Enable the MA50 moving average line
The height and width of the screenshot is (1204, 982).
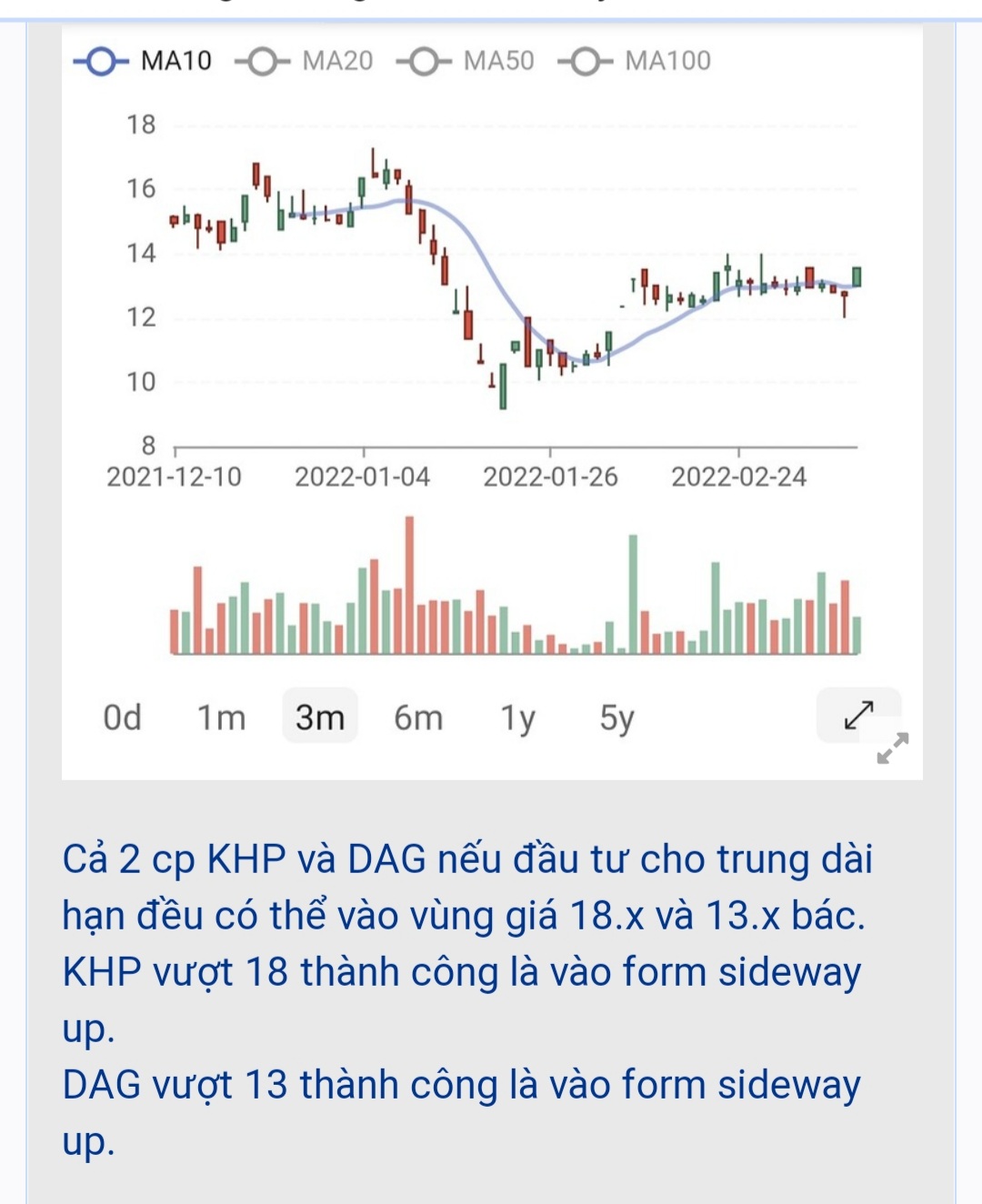[x=466, y=62]
